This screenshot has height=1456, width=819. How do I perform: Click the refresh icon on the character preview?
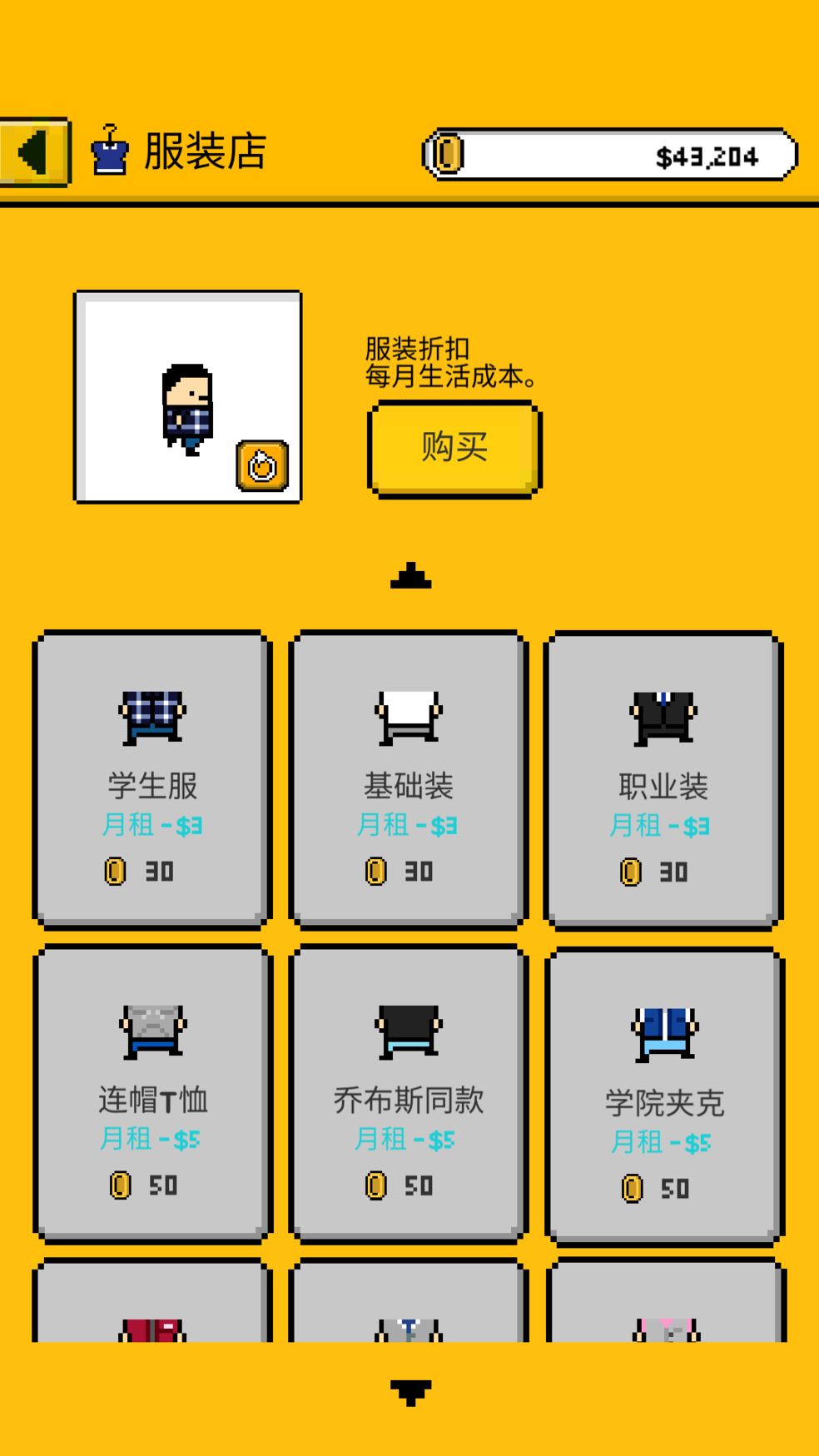coord(262,468)
